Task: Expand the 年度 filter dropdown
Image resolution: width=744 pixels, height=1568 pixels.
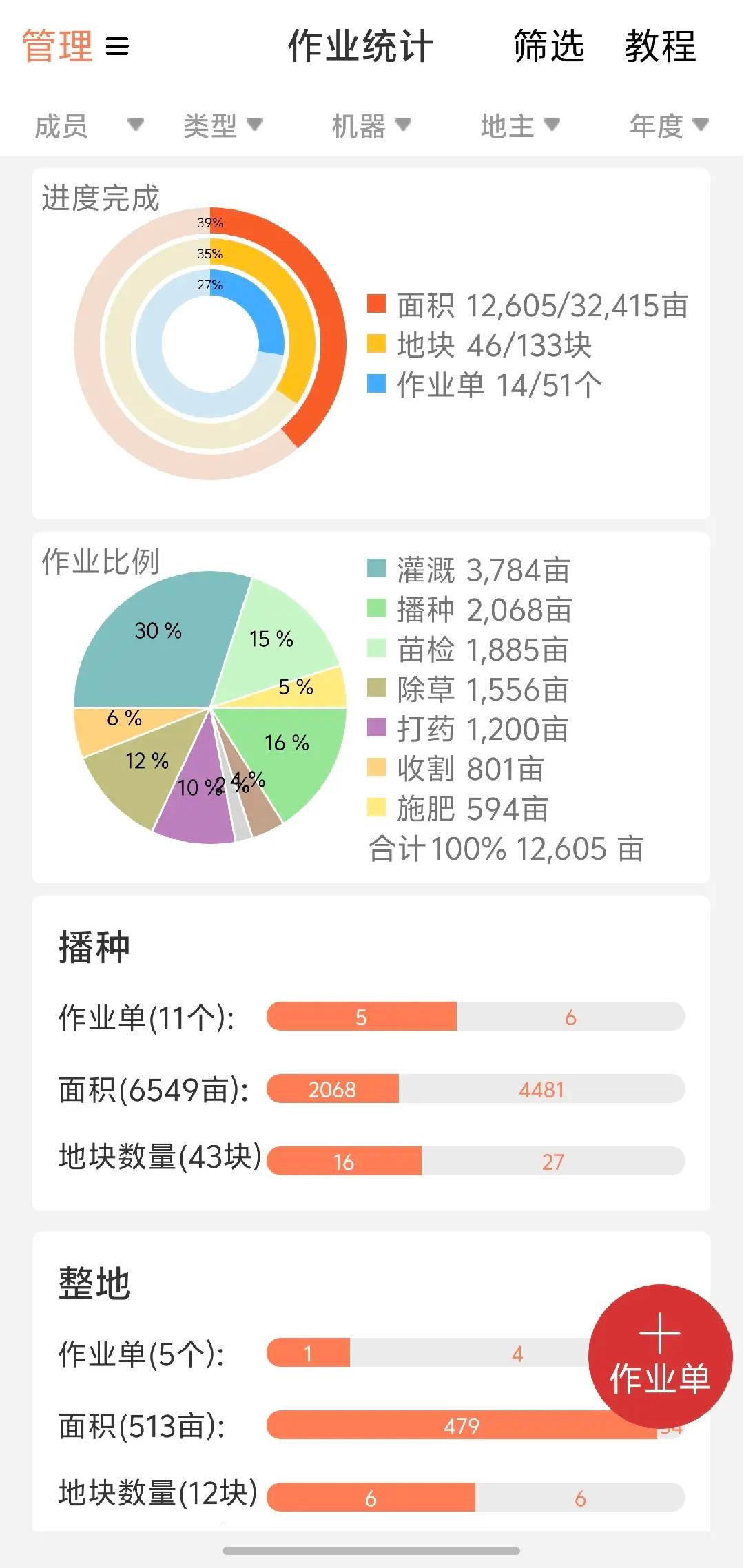Action: click(665, 125)
